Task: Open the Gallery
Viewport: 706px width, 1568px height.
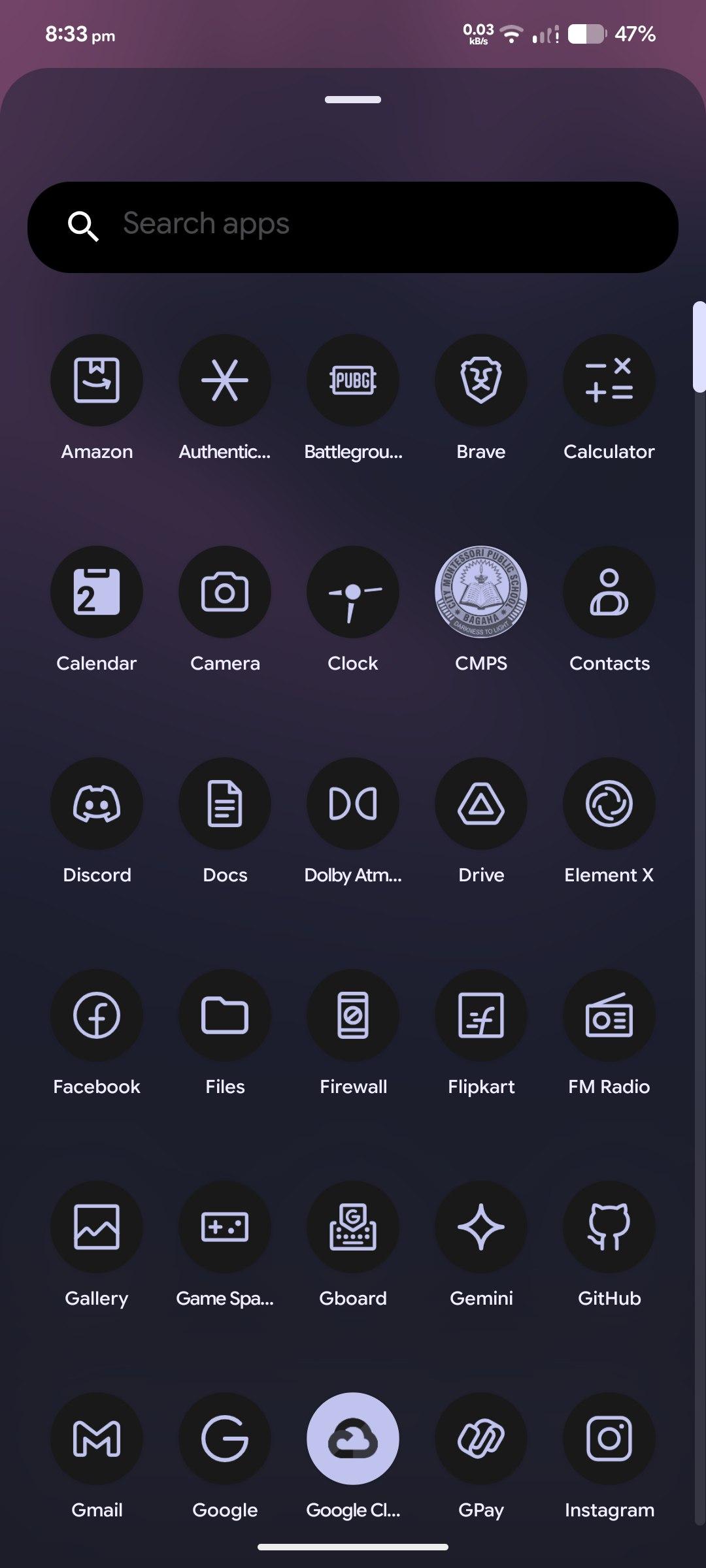Action: click(97, 1227)
